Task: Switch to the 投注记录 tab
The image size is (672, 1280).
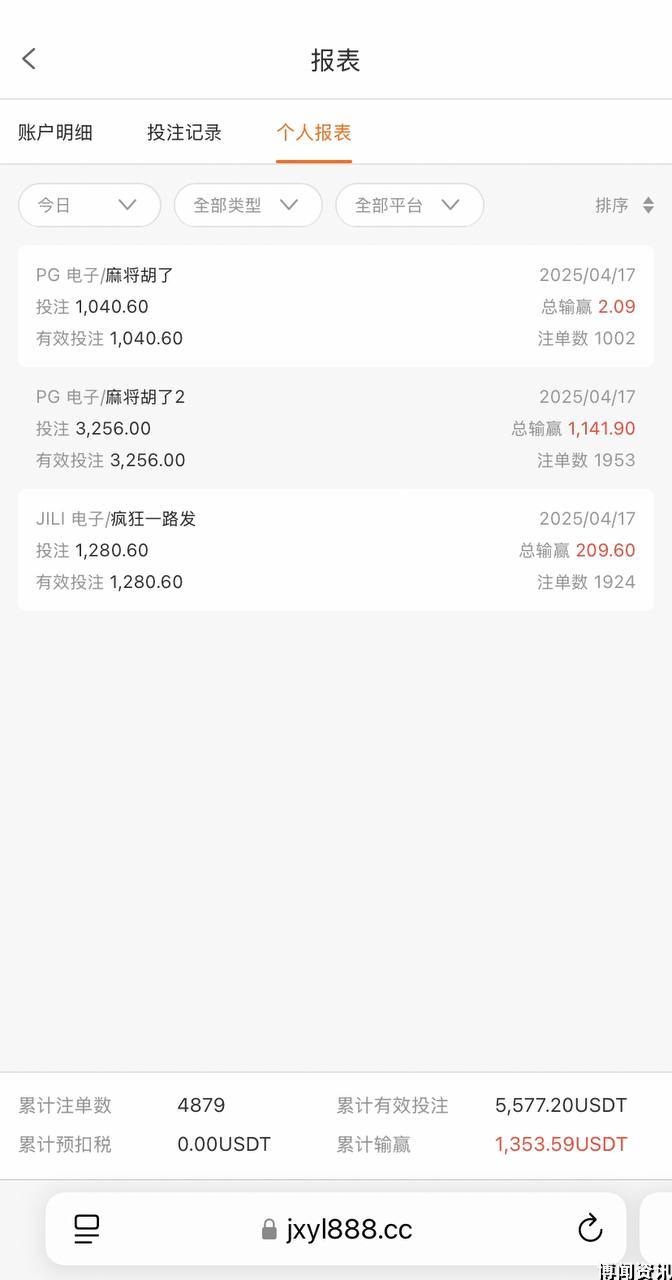Action: (x=184, y=132)
